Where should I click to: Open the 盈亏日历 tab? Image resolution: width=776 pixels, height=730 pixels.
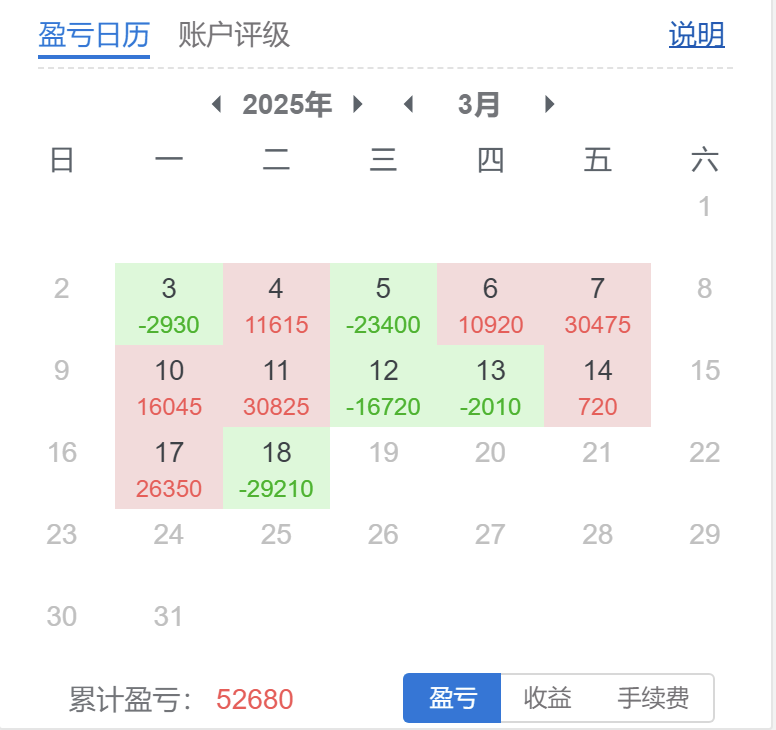point(94,36)
